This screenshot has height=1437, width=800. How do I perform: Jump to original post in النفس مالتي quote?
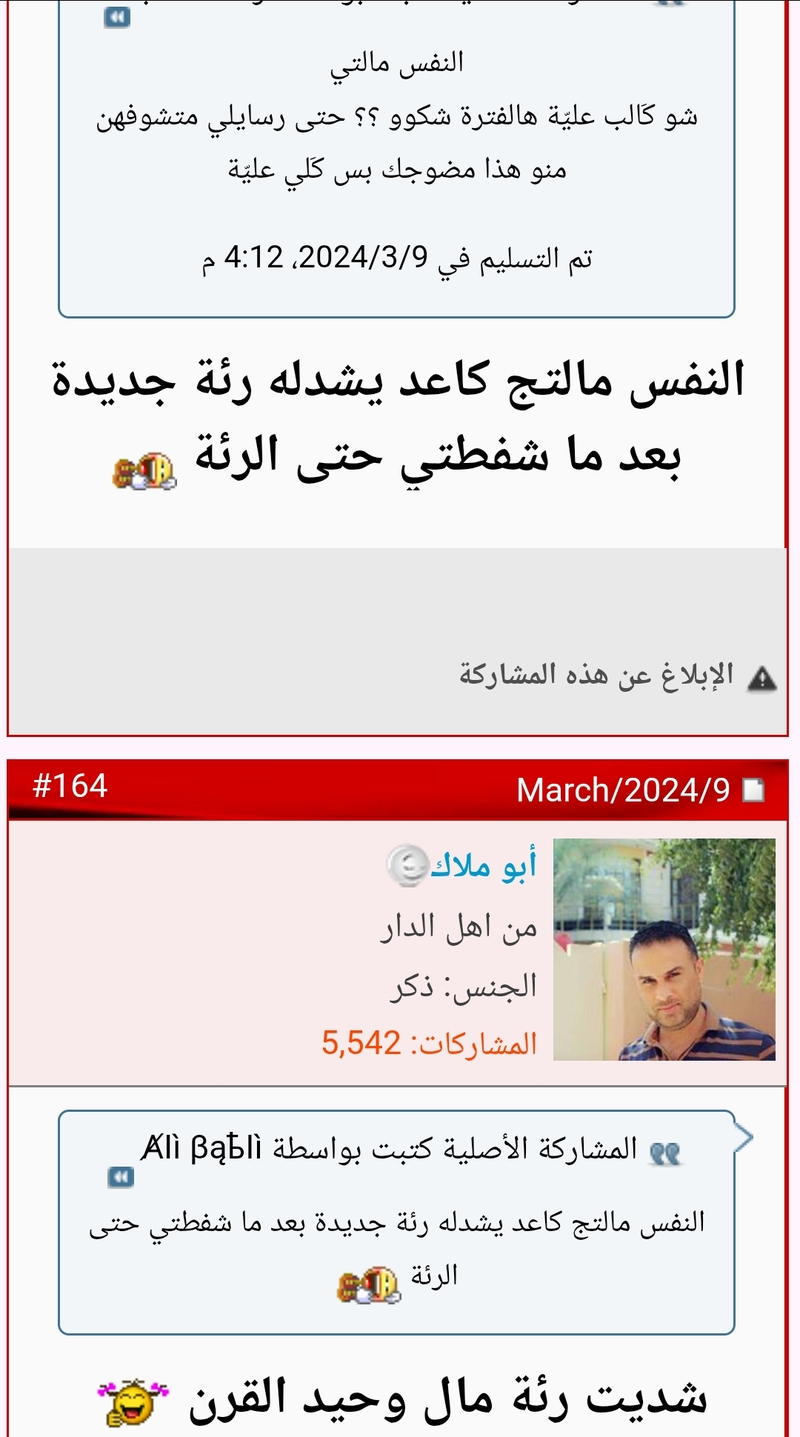click(117, 17)
